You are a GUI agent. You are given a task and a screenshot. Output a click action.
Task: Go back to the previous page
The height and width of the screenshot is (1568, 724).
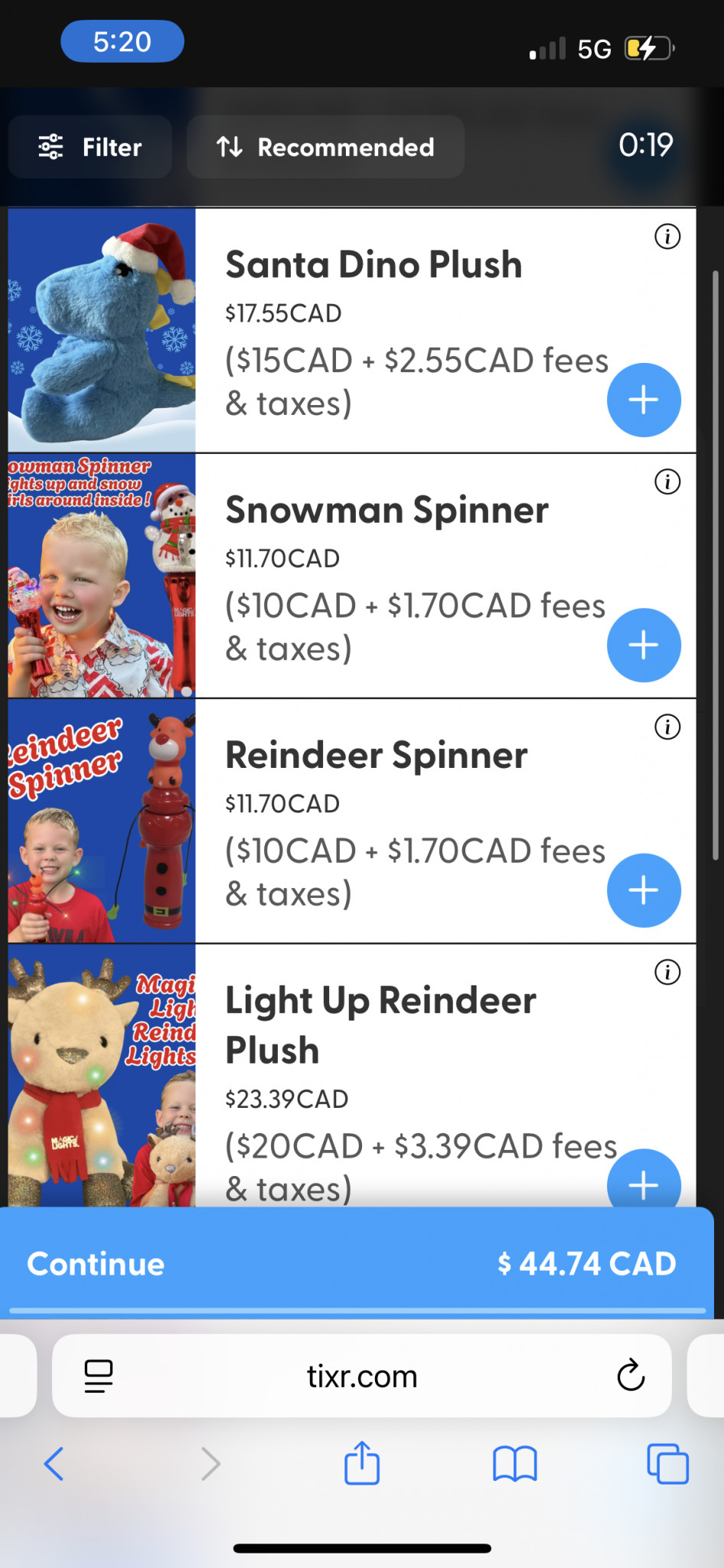(x=54, y=1464)
